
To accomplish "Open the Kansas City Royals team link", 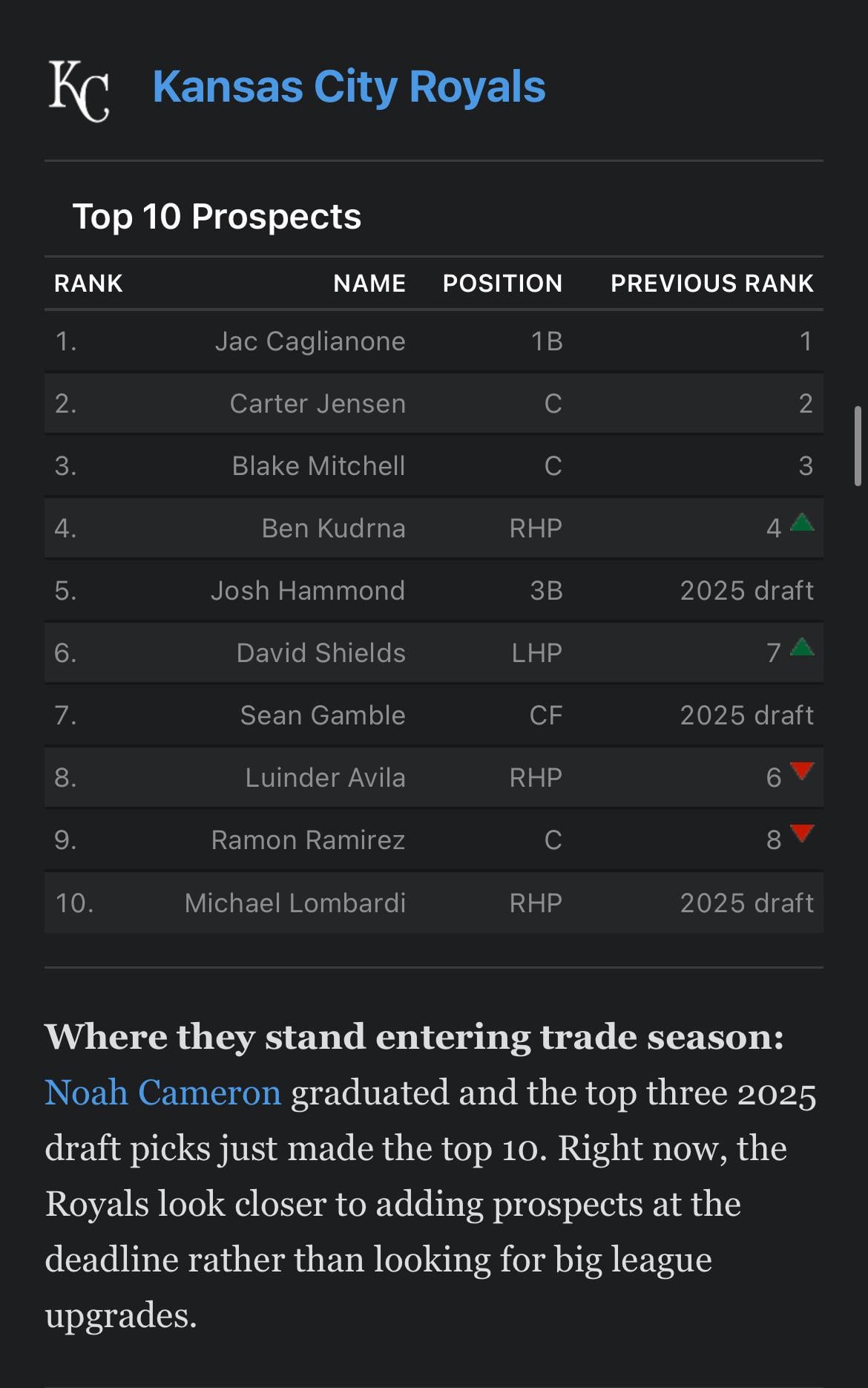I will tap(349, 88).
